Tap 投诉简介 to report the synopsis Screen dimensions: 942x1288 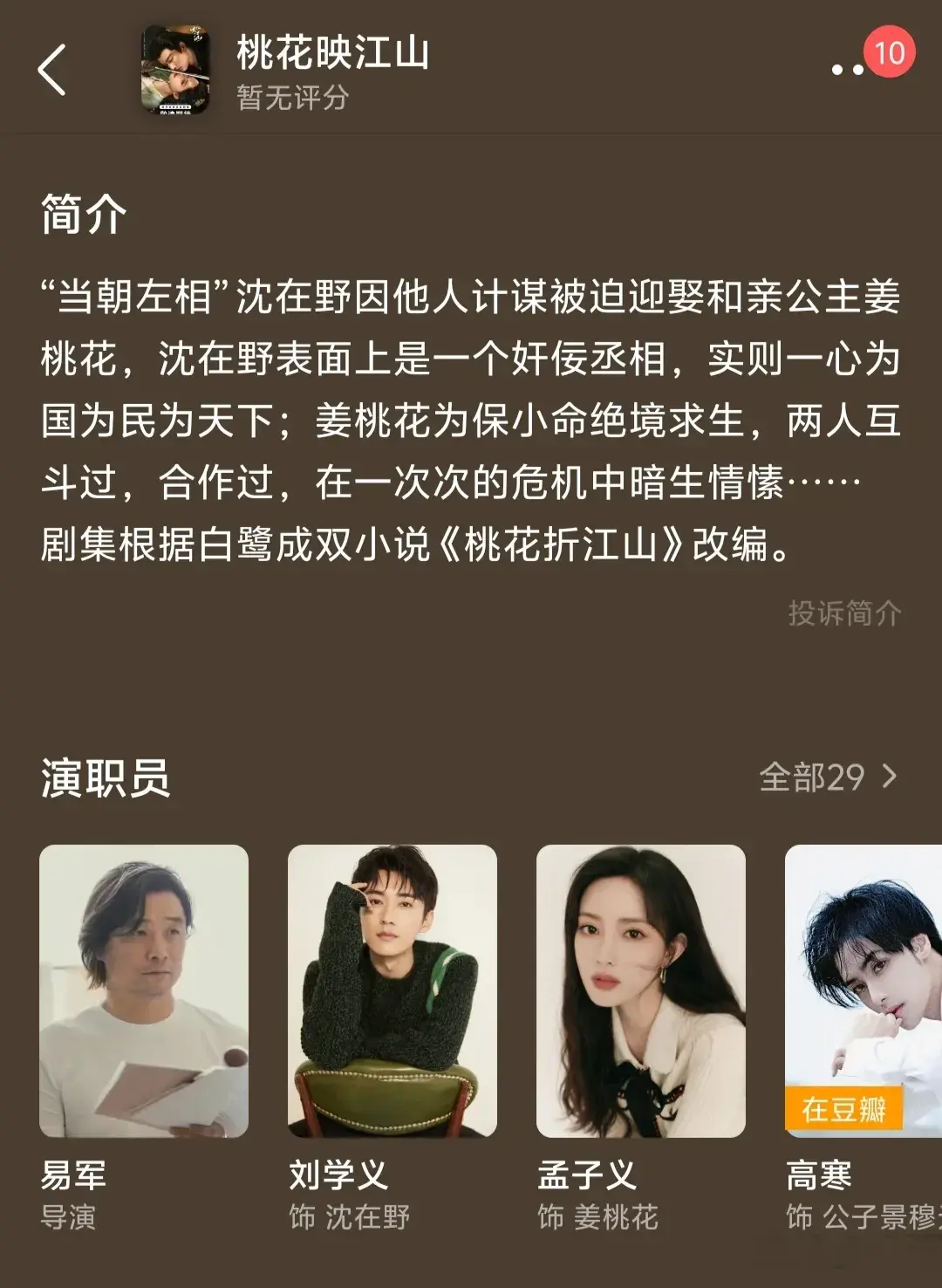(843, 613)
